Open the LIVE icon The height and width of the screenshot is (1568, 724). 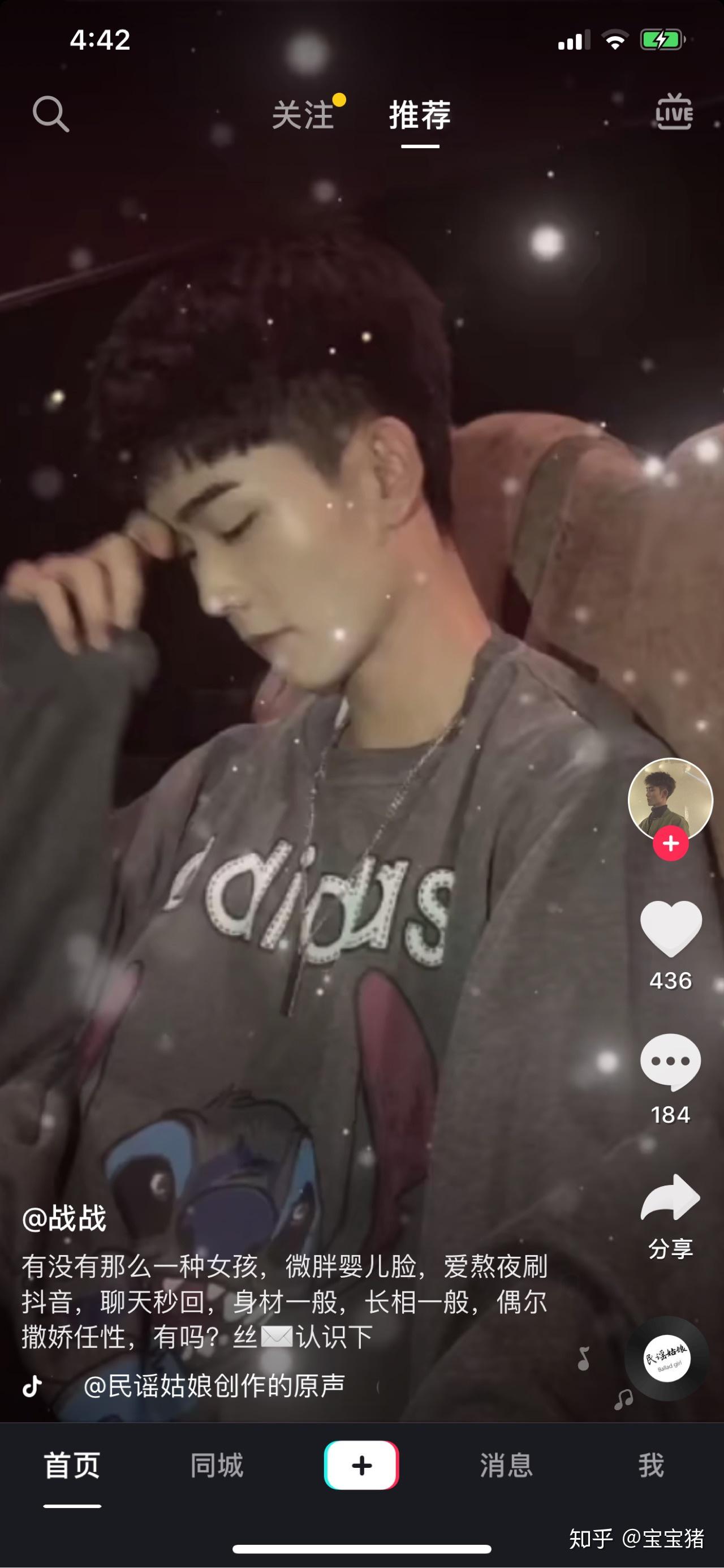tap(674, 112)
